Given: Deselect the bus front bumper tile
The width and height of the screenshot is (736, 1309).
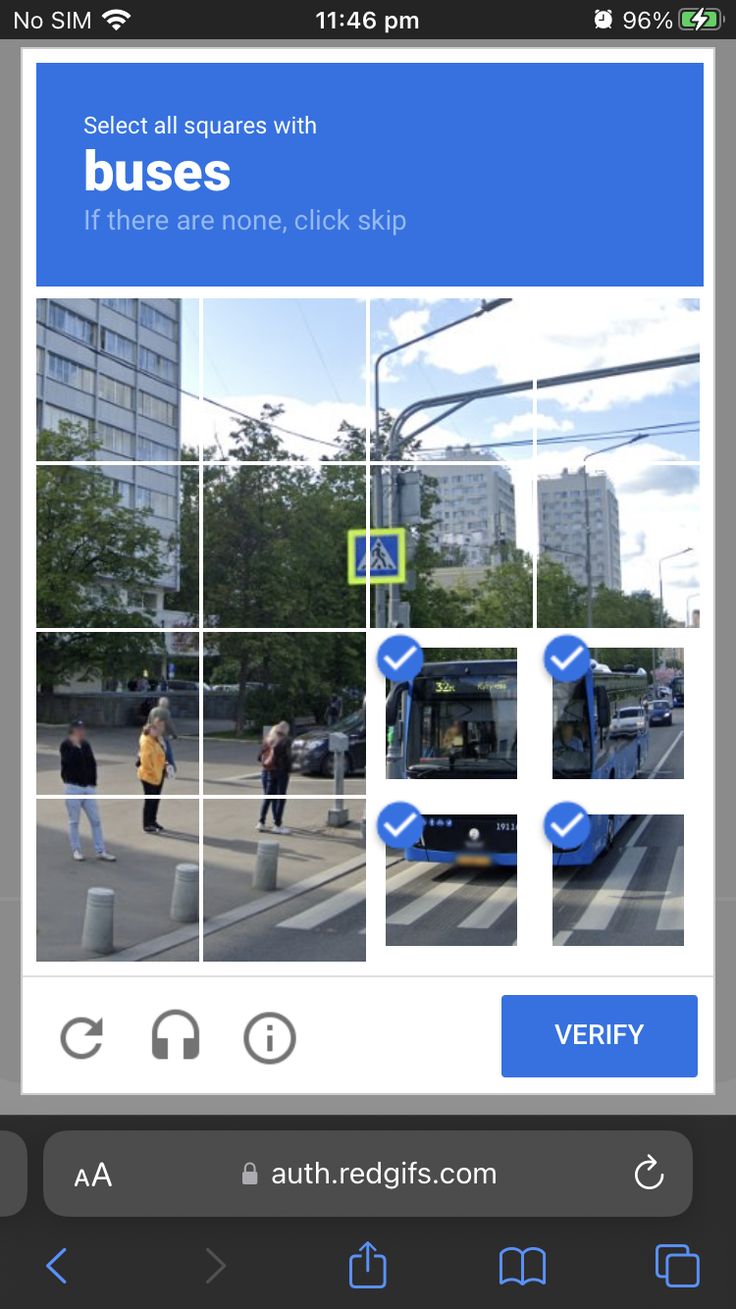Looking at the screenshot, I should click(451, 879).
